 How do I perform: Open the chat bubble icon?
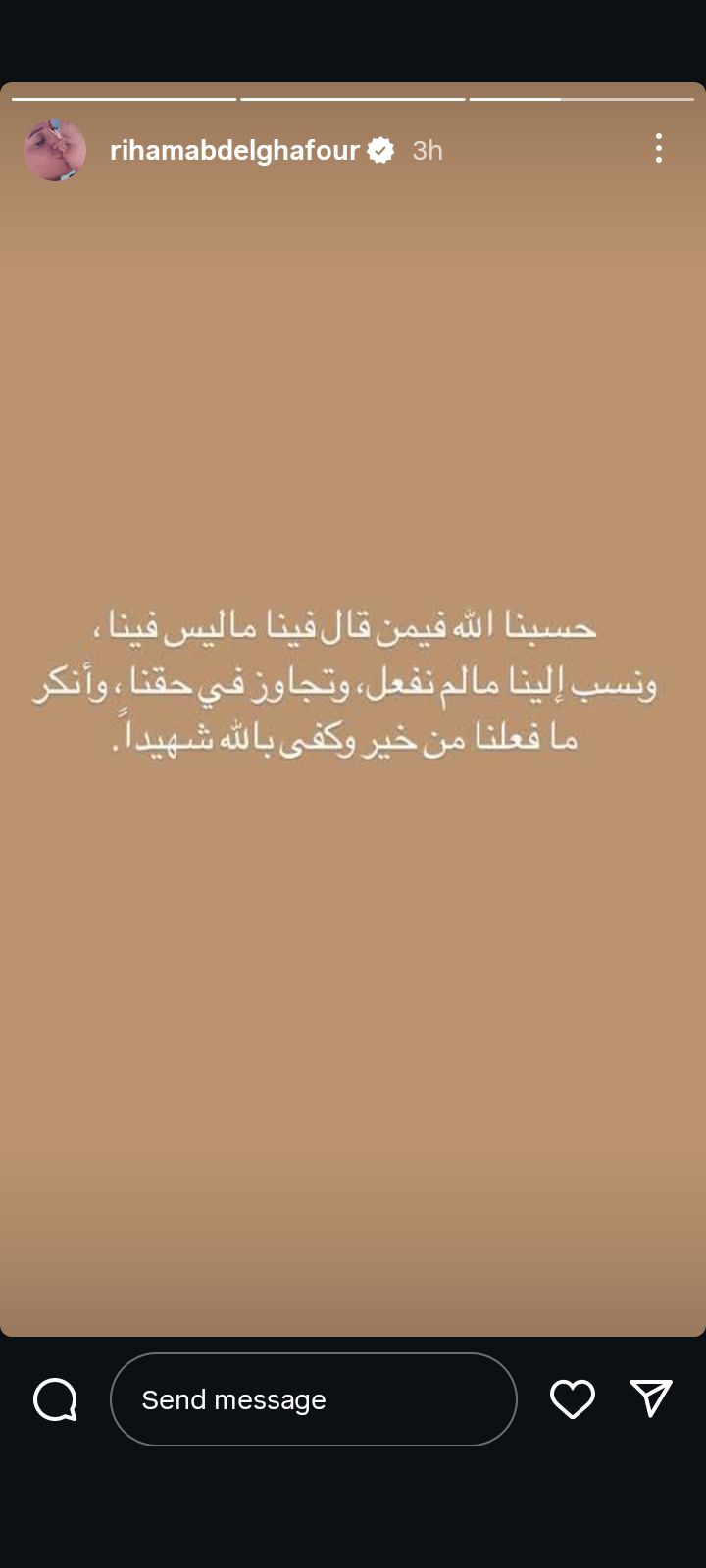pyautogui.click(x=55, y=1399)
